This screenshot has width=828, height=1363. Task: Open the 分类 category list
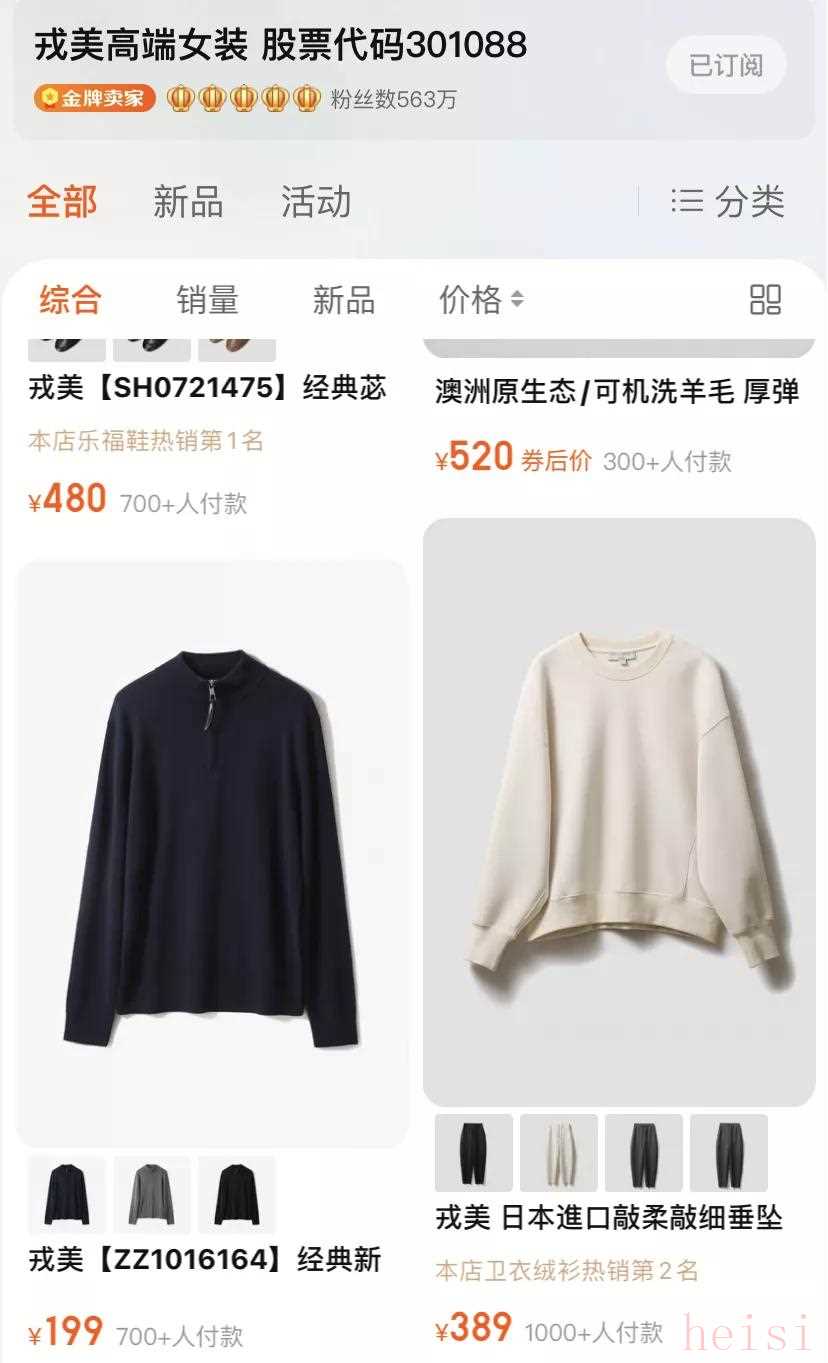pos(728,201)
